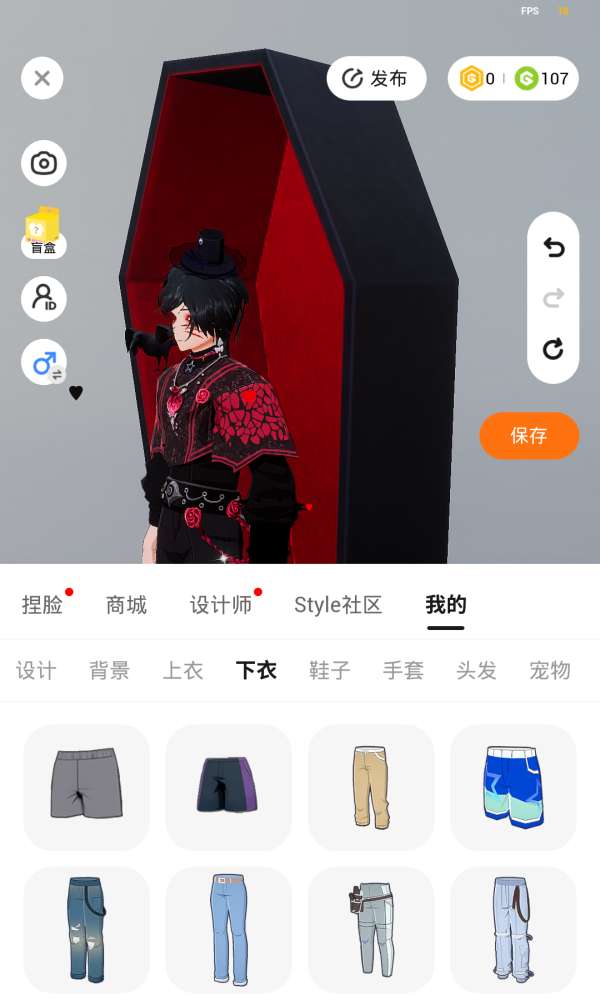Select the 头发 category
The image size is (600, 1000).
(x=476, y=670)
